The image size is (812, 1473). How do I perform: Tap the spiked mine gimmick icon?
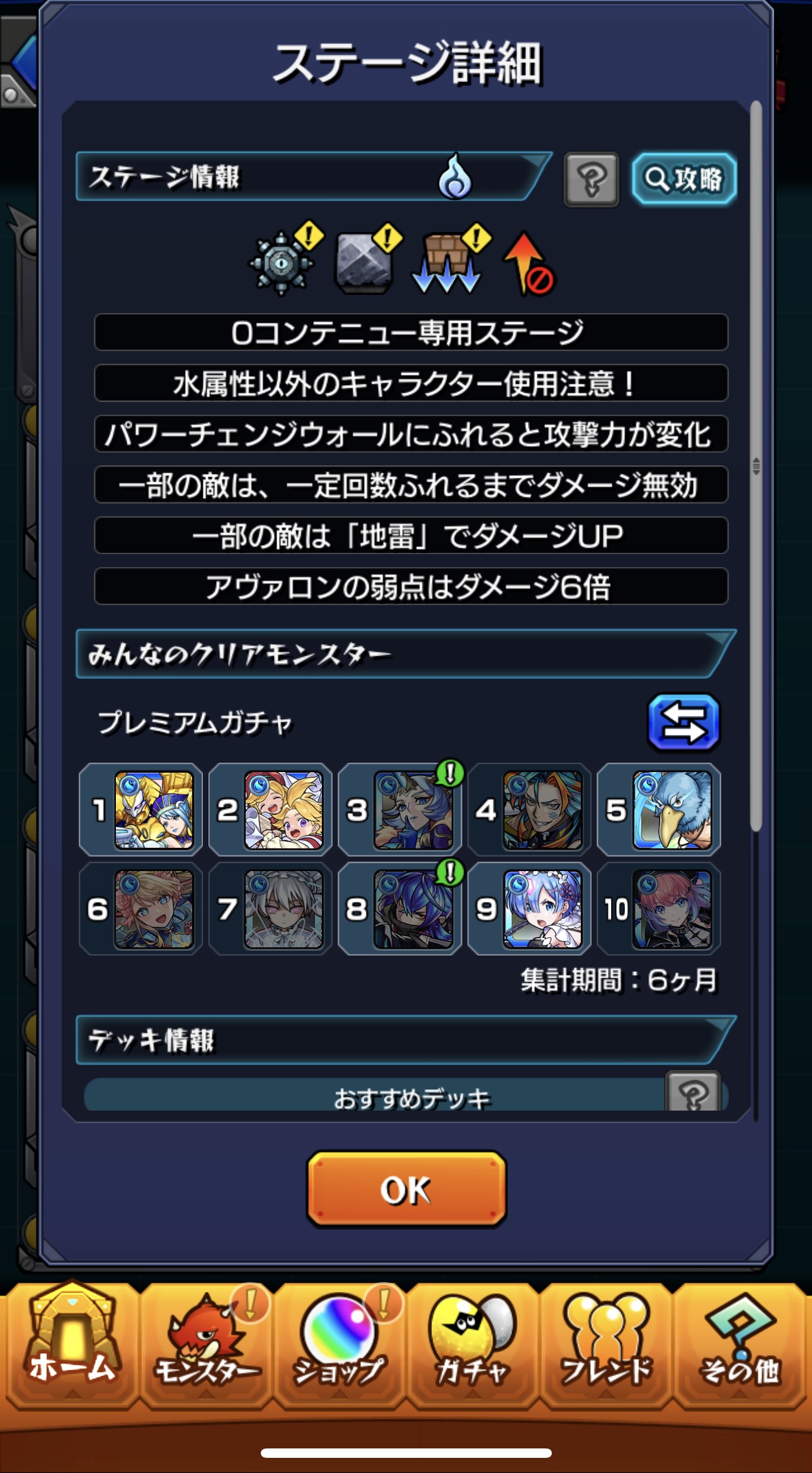click(282, 260)
